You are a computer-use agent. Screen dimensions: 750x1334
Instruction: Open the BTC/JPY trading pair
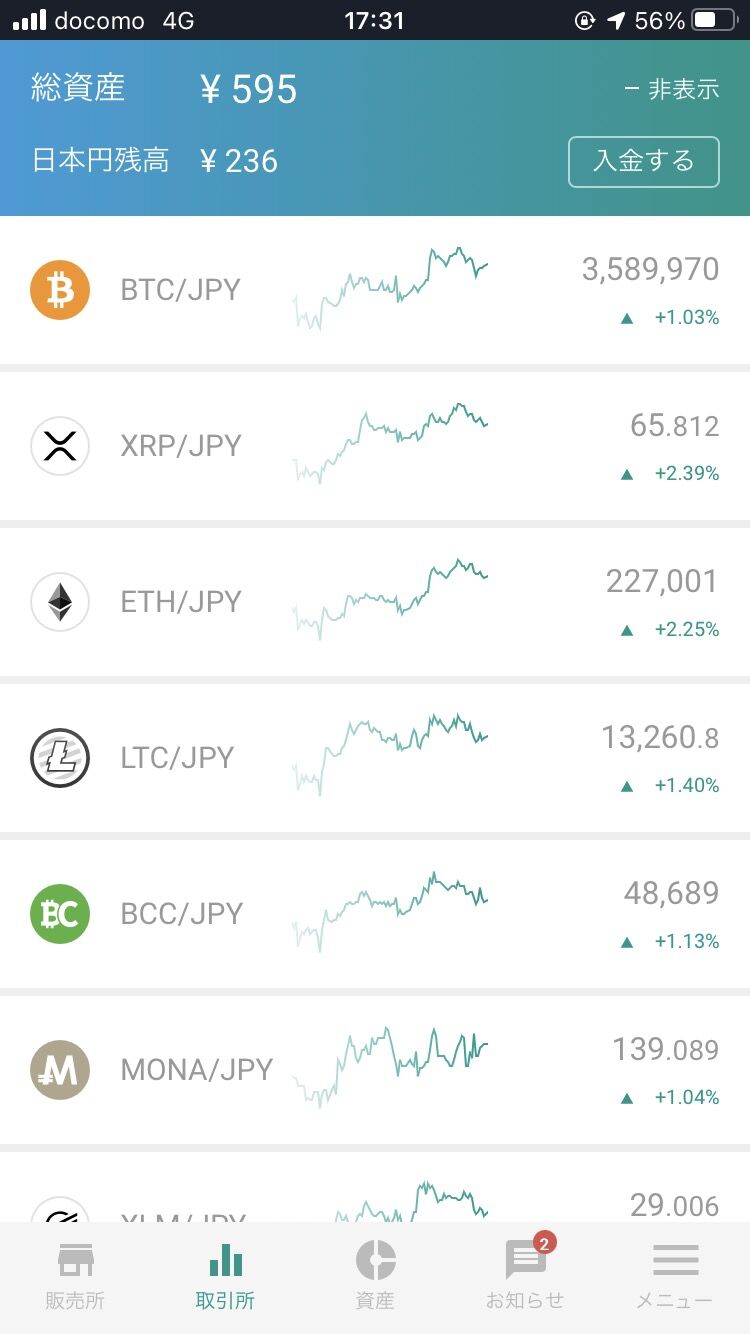click(x=375, y=290)
